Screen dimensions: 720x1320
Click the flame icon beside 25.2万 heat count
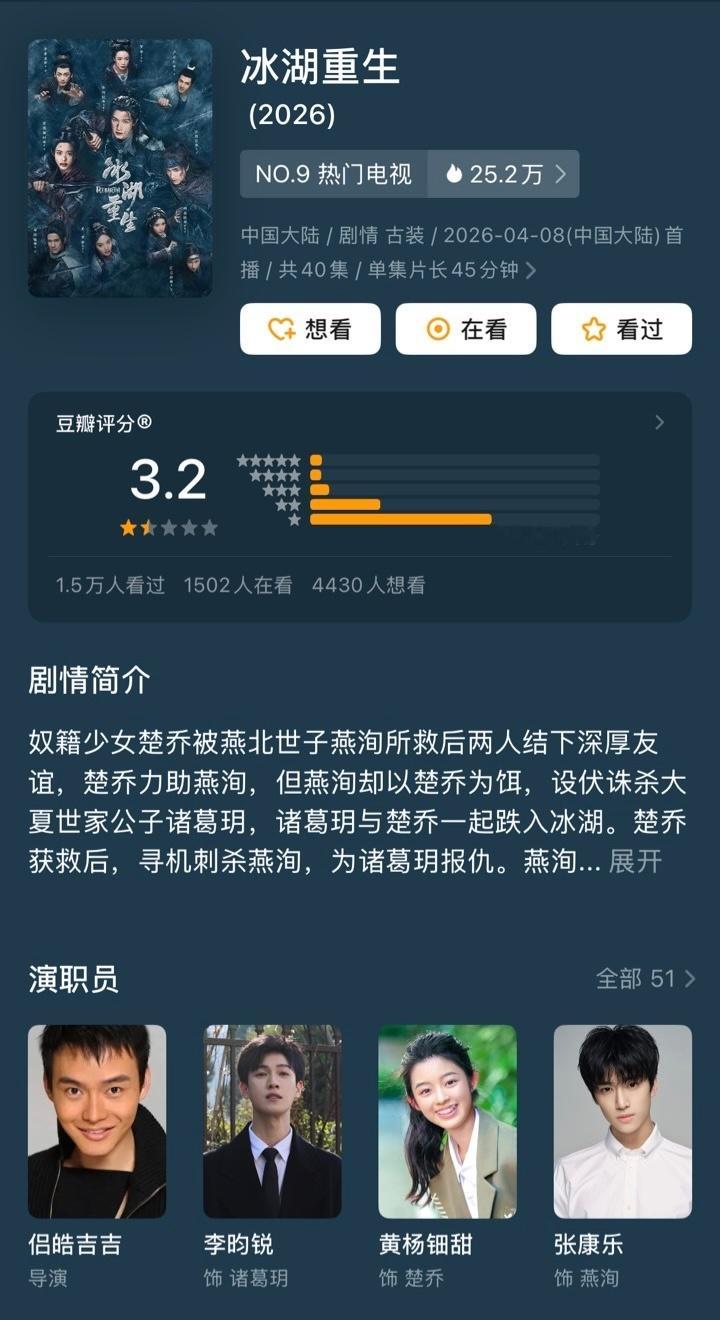click(455, 173)
